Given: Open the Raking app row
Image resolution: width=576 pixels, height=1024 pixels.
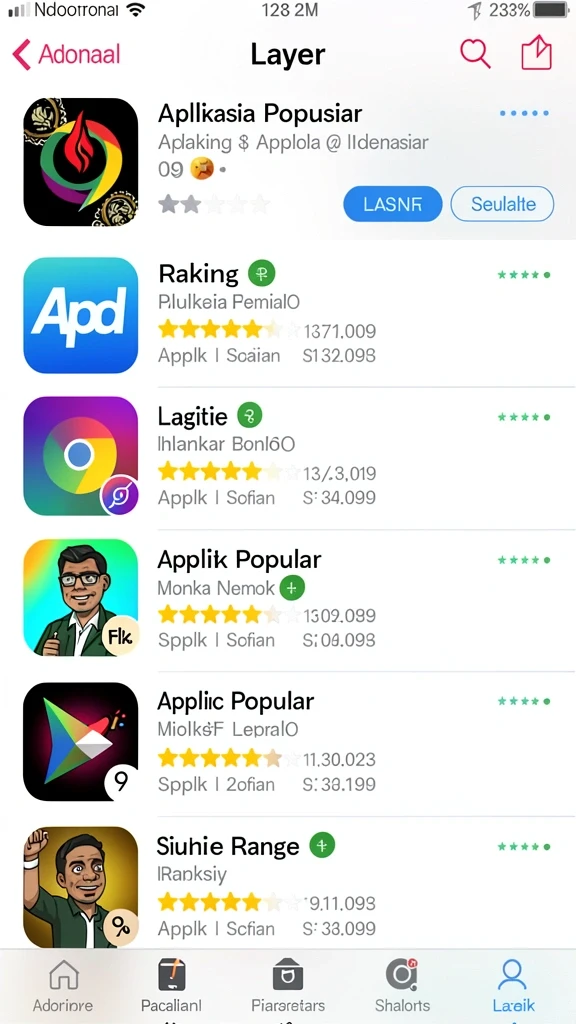Looking at the screenshot, I should pos(288,315).
